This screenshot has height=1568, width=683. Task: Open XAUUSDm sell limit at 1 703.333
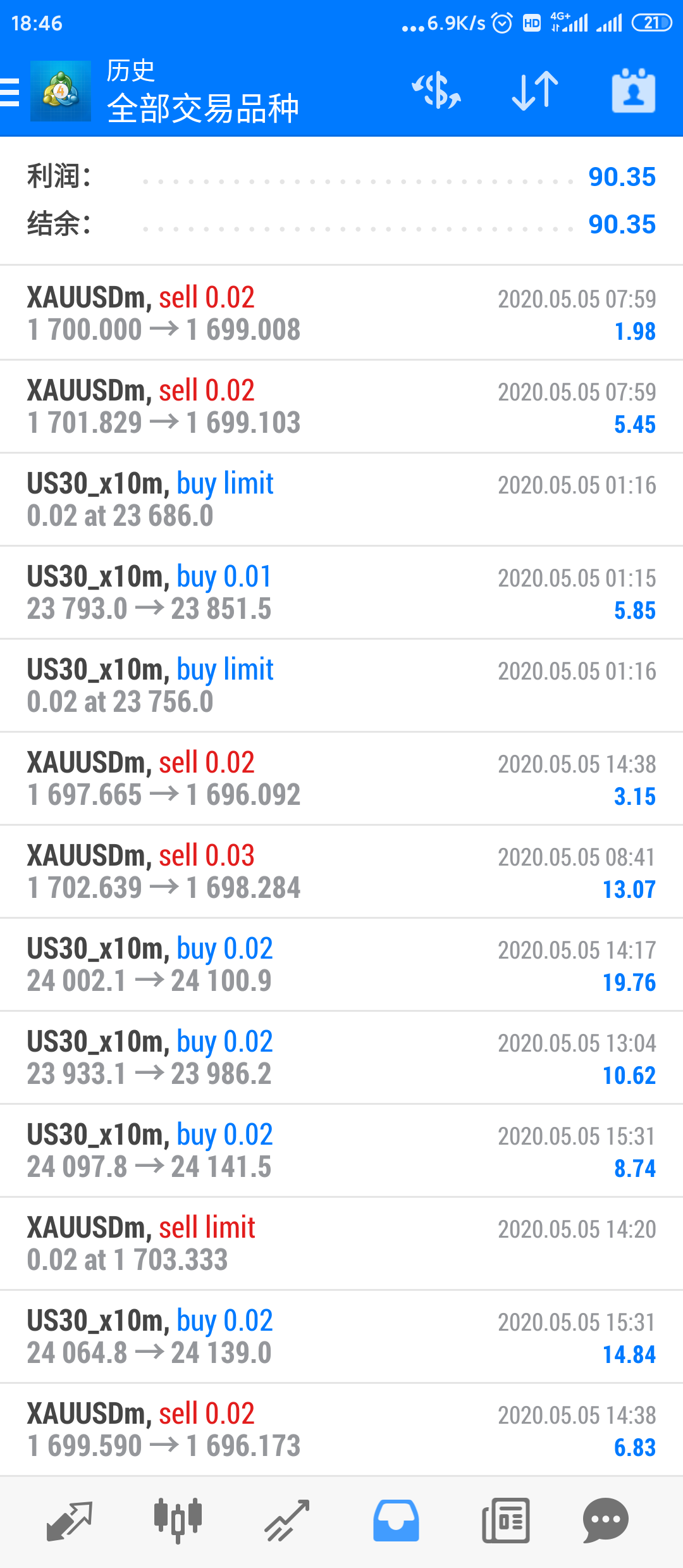pyautogui.click(x=341, y=1243)
